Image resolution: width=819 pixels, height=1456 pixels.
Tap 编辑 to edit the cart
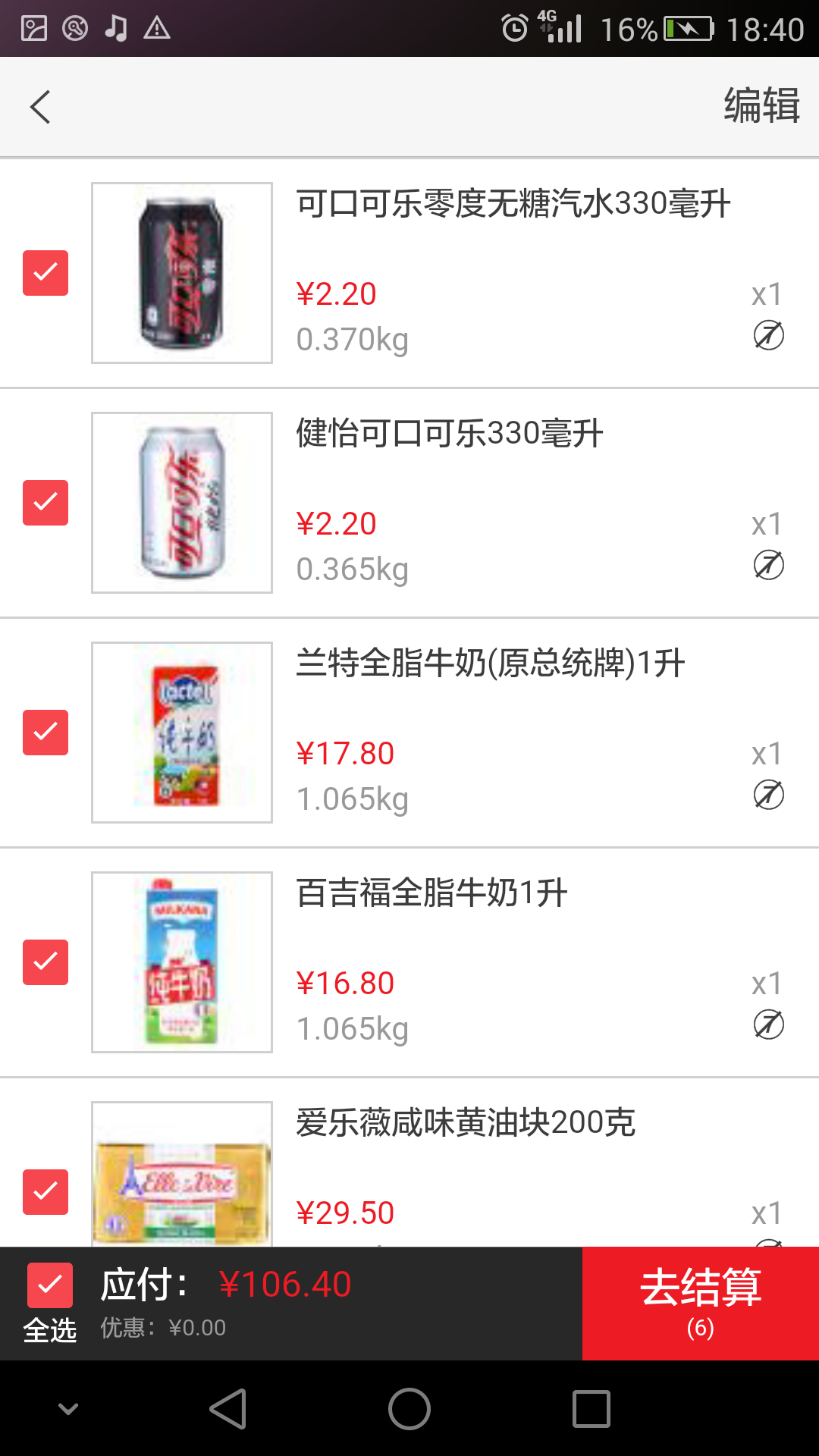tap(761, 105)
